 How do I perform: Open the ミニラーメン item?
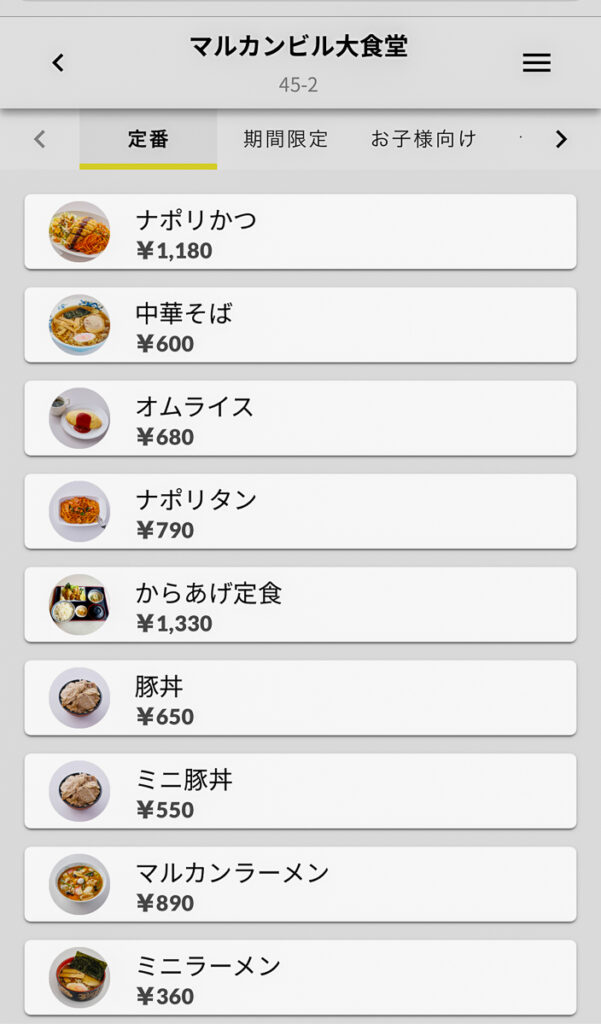[300, 978]
